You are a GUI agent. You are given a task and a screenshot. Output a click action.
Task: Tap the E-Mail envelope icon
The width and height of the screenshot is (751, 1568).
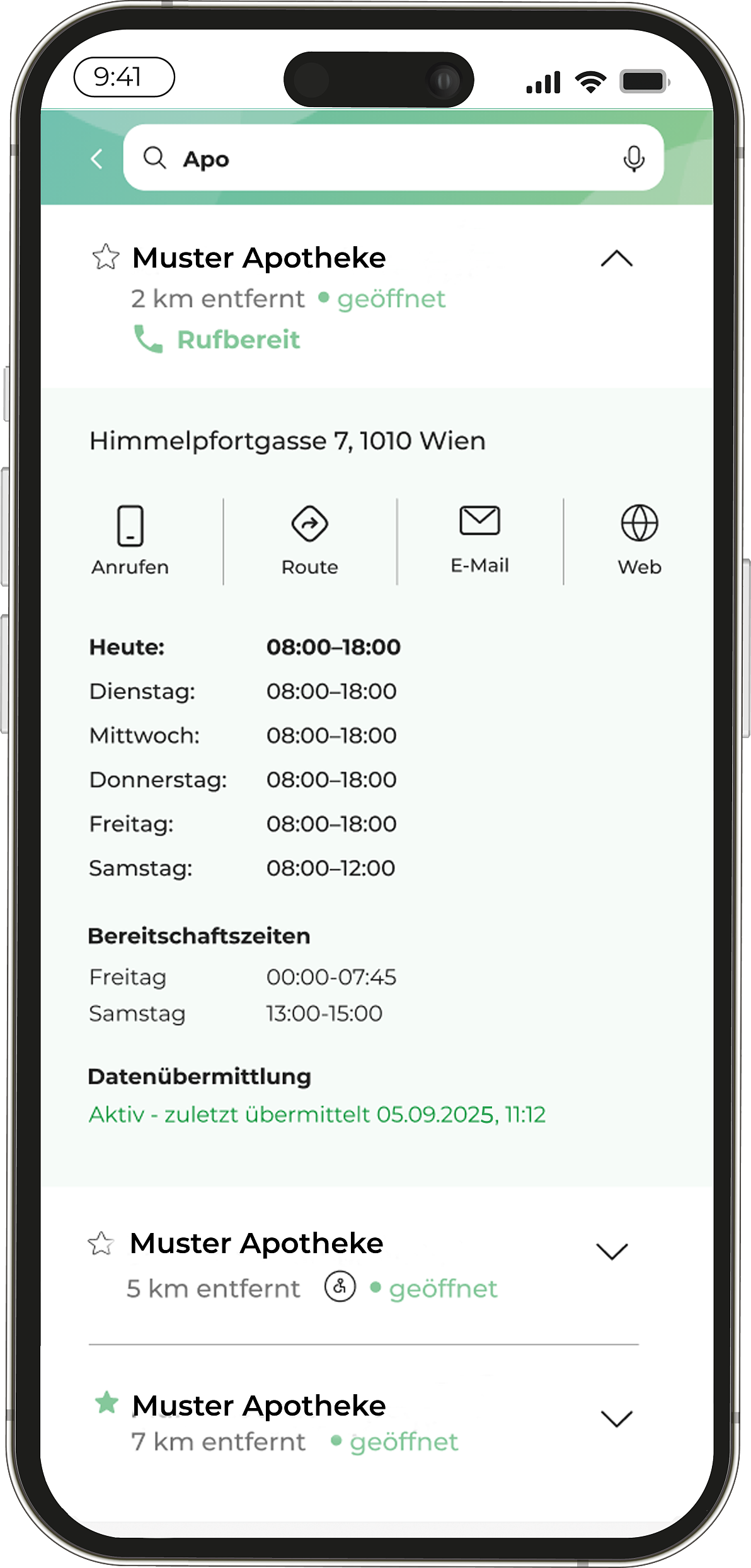(480, 522)
